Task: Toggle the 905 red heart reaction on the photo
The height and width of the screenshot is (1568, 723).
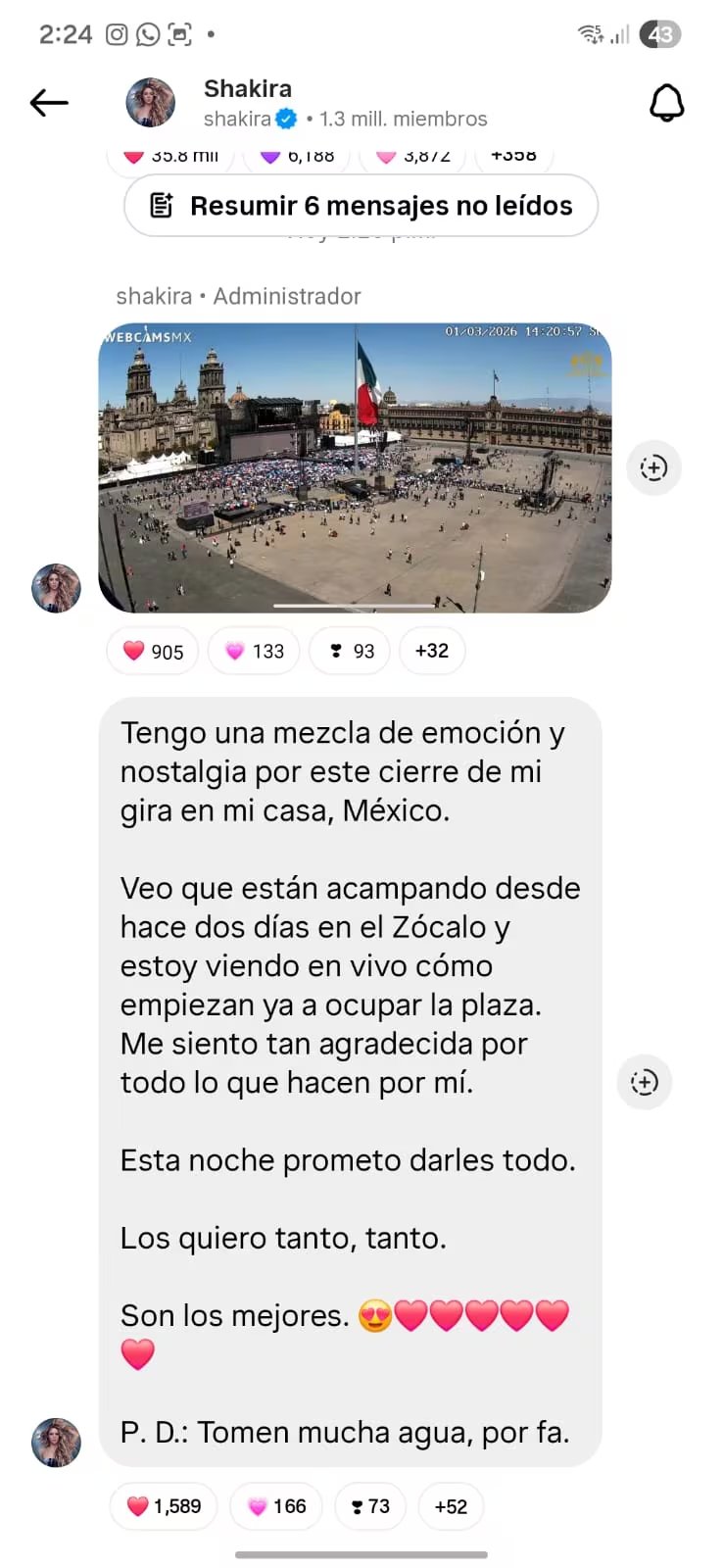Action: (x=152, y=650)
